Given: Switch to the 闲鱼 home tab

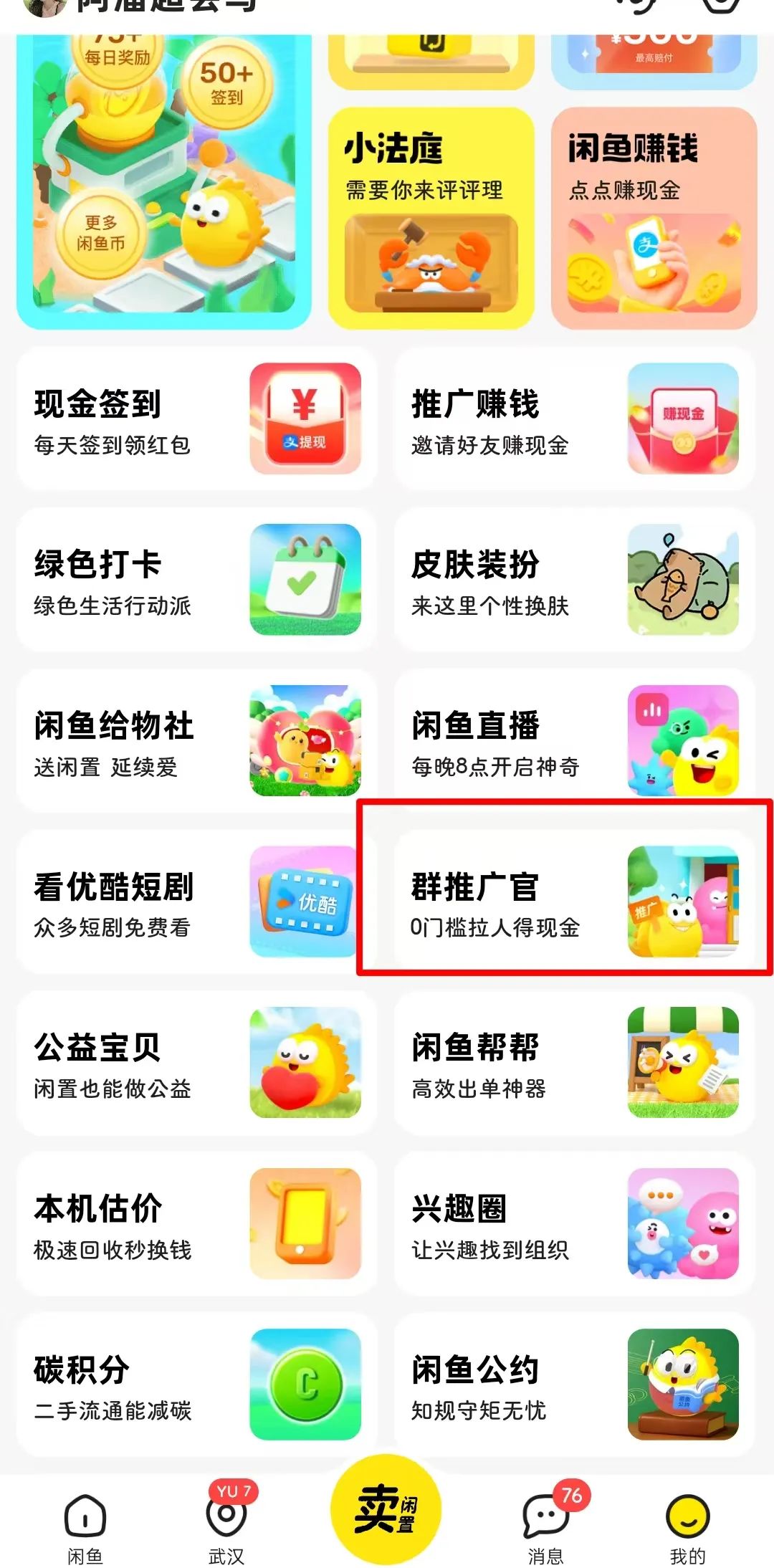Looking at the screenshot, I should click(85, 1528).
